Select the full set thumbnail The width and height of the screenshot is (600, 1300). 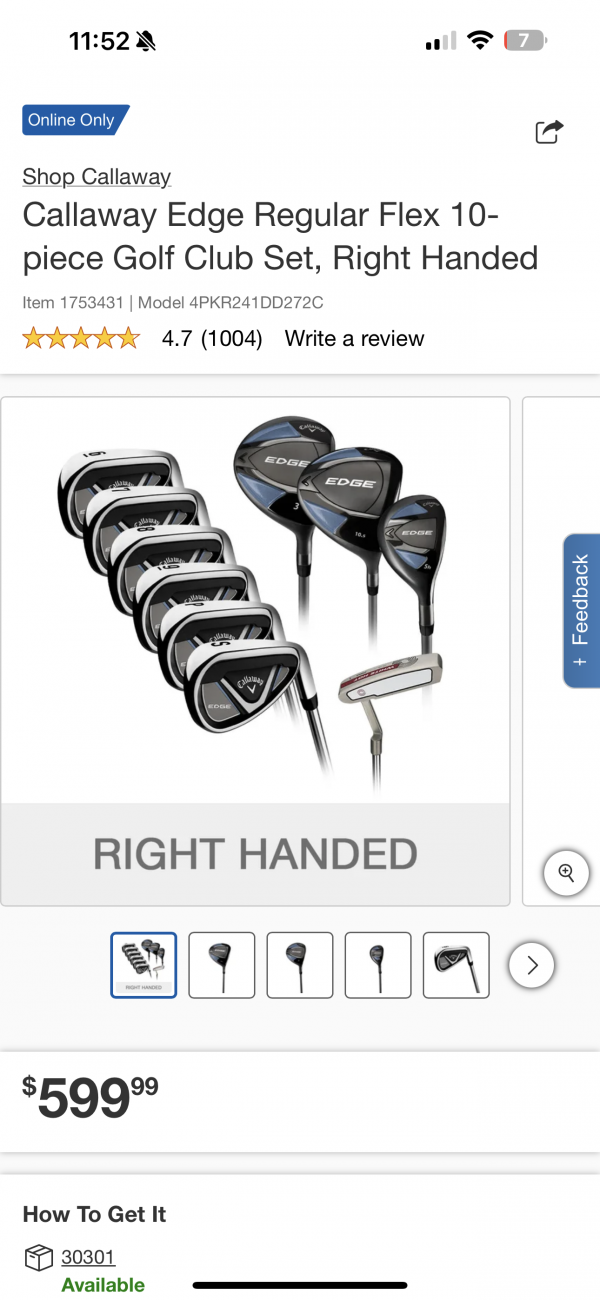tap(143, 965)
